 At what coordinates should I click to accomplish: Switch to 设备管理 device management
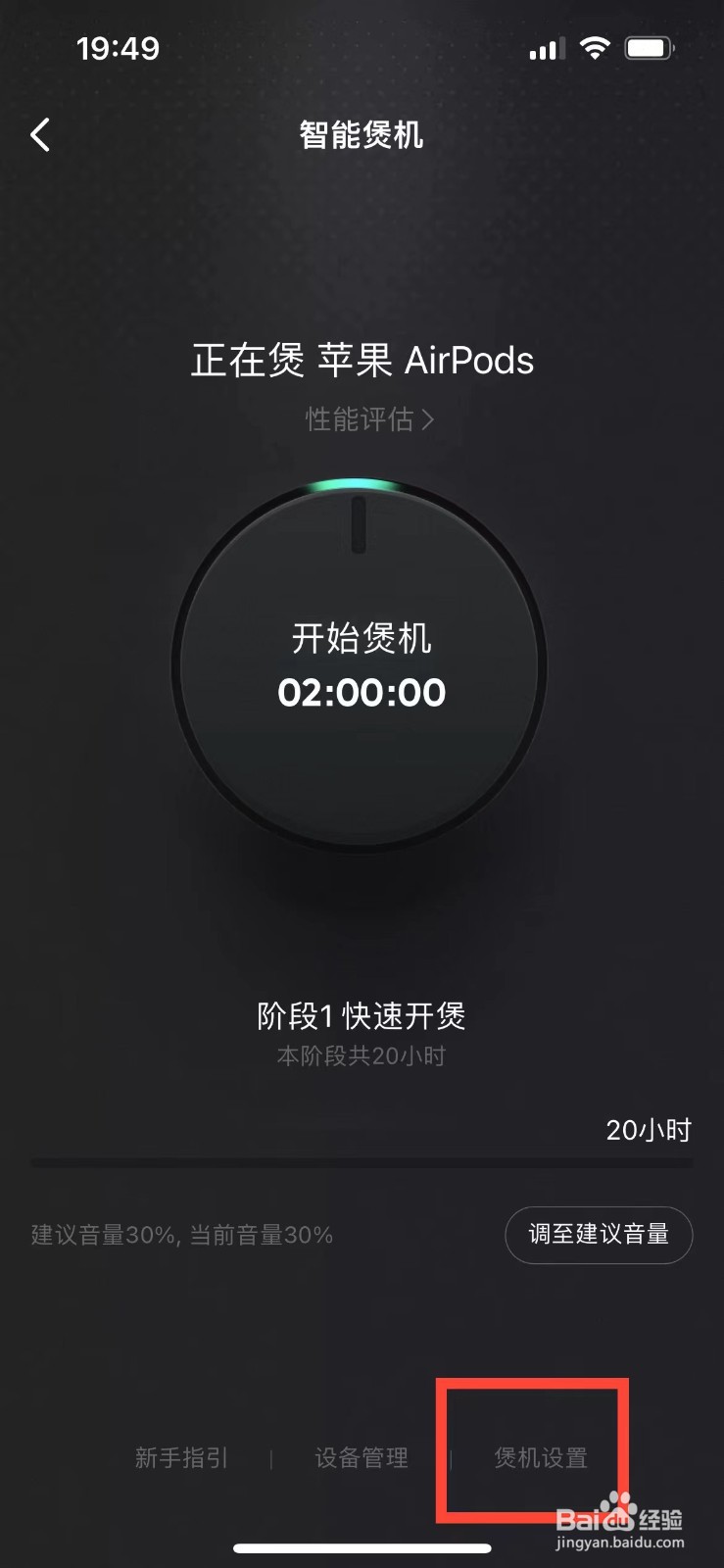pyautogui.click(x=362, y=1457)
